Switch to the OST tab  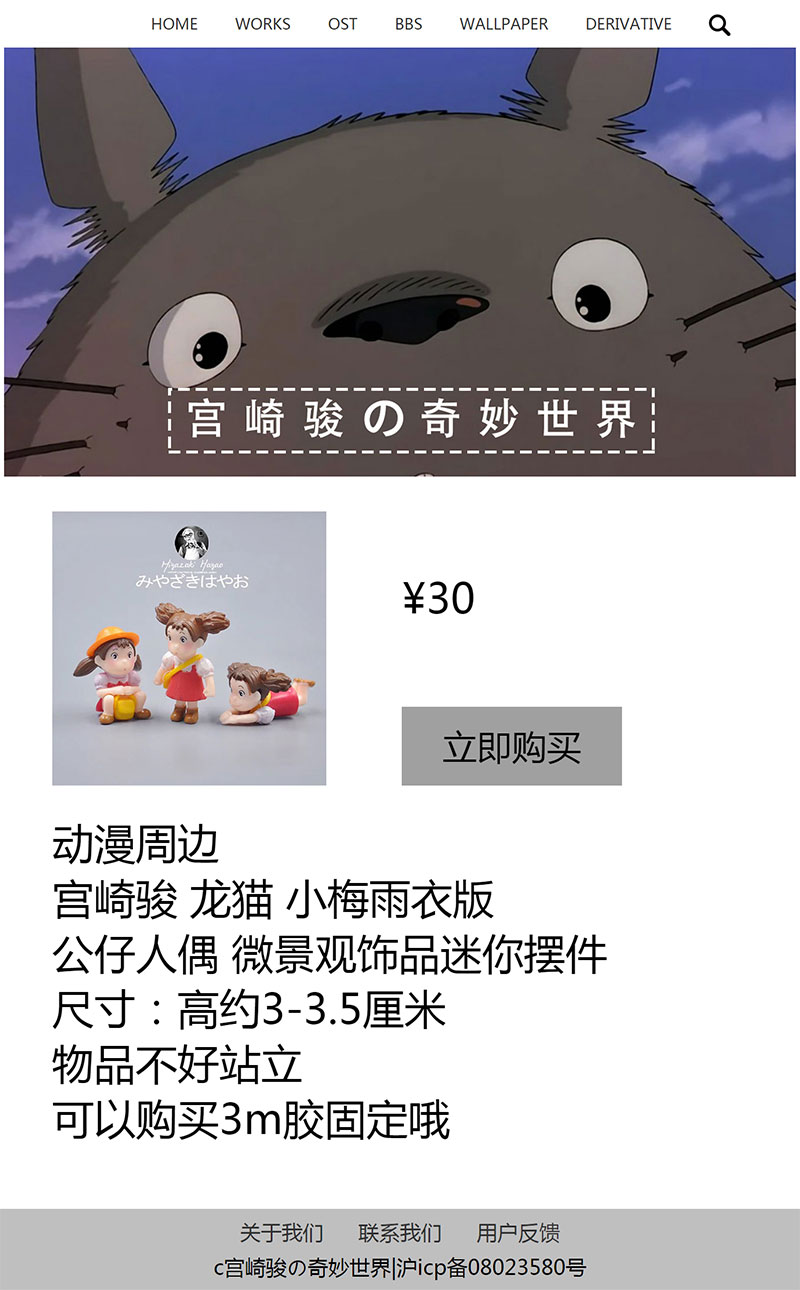[342, 24]
